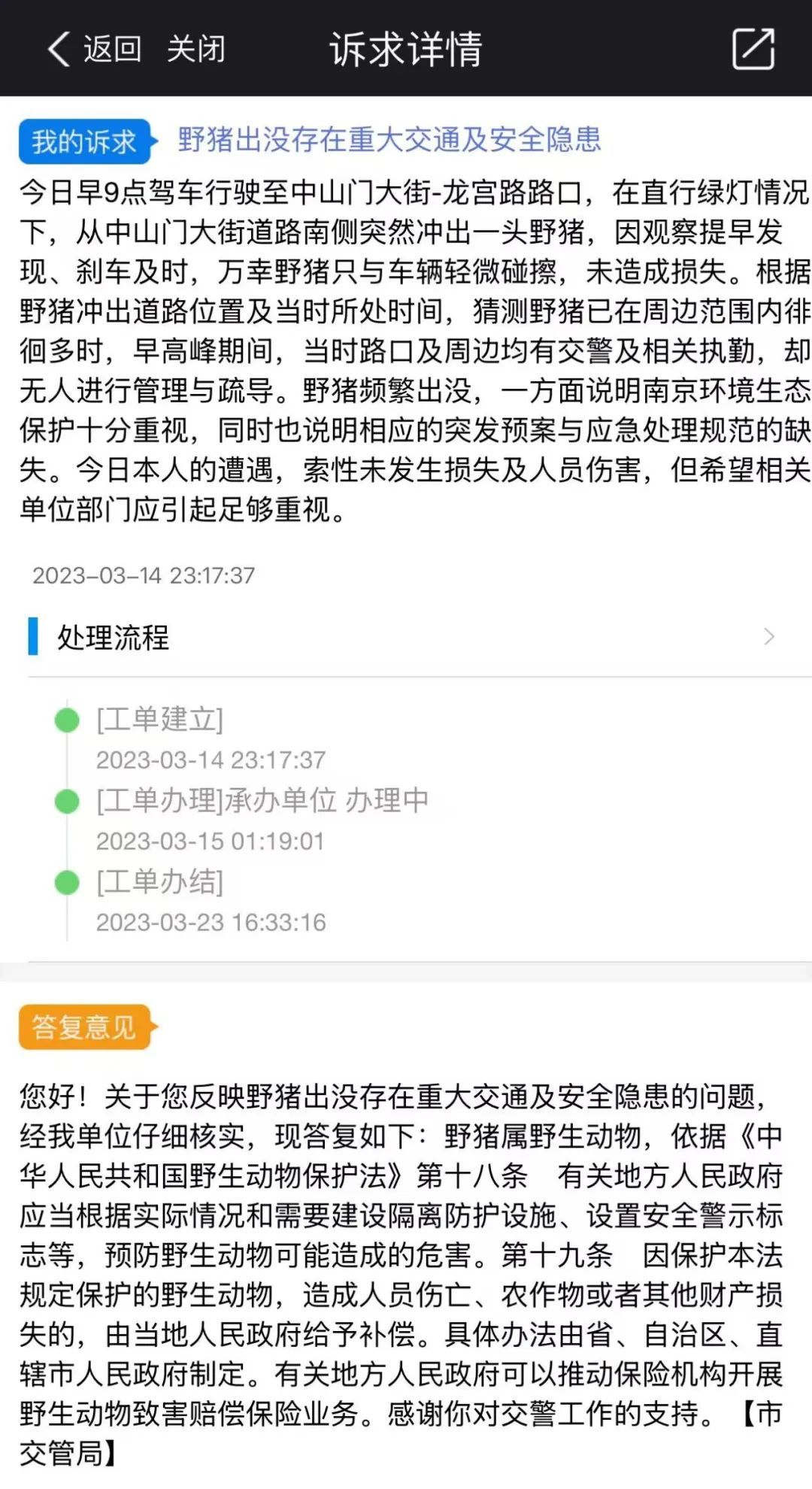
Task: Go back with the 返回 arrow
Action: click(94, 50)
